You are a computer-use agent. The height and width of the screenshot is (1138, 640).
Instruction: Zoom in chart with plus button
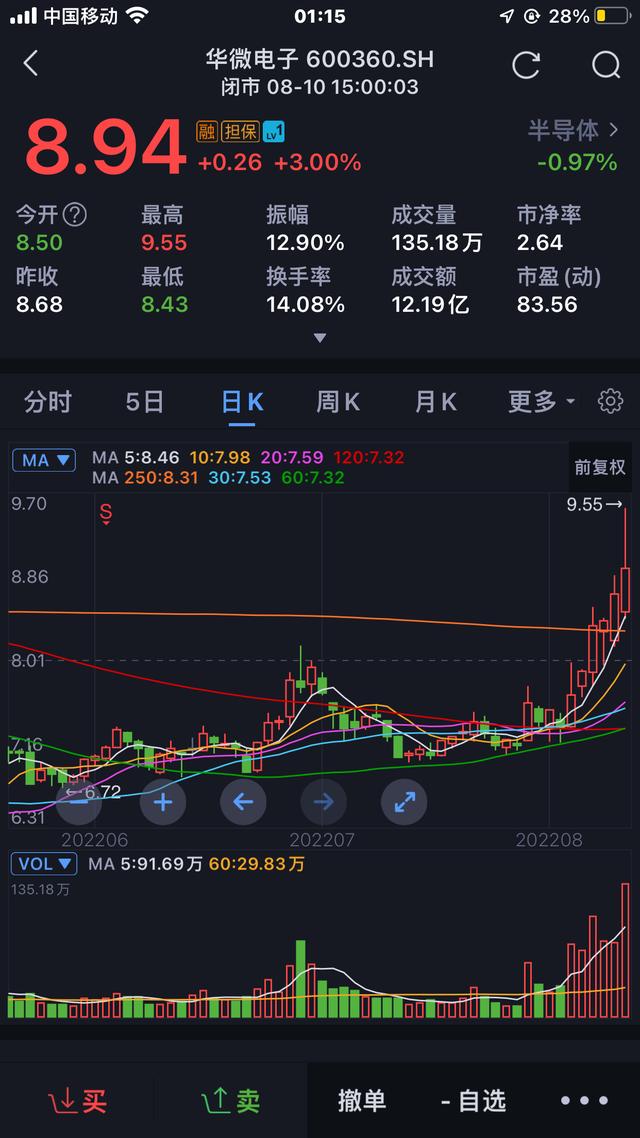coord(163,802)
